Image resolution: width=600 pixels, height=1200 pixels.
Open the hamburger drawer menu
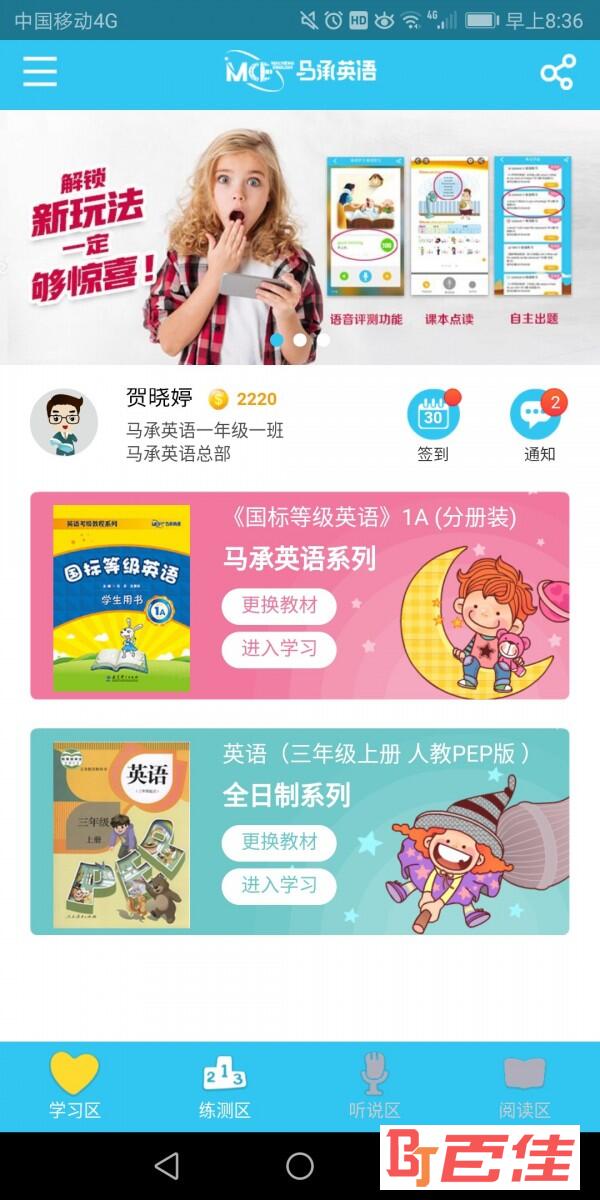point(40,72)
